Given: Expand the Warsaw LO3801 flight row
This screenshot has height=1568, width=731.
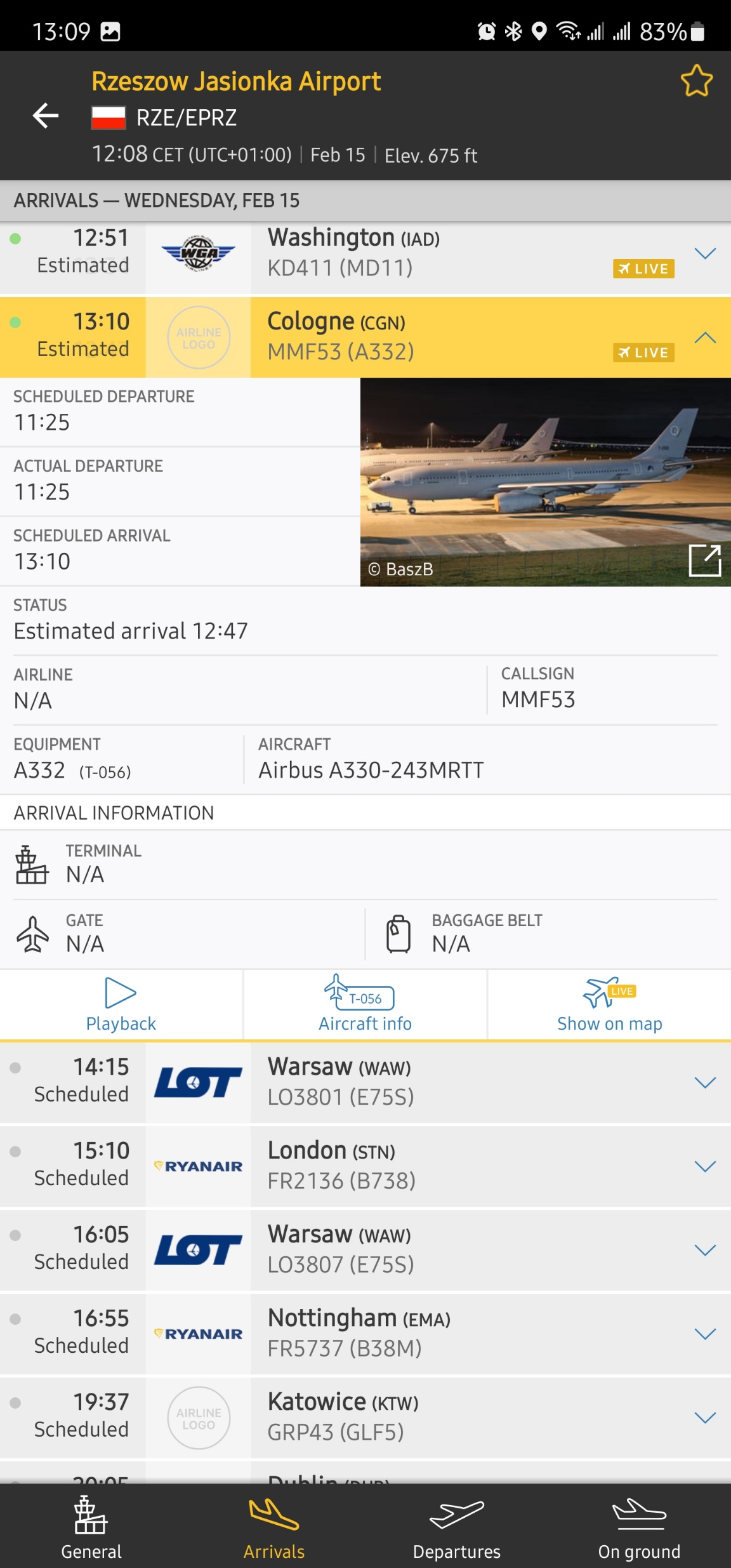Looking at the screenshot, I should (x=704, y=1082).
